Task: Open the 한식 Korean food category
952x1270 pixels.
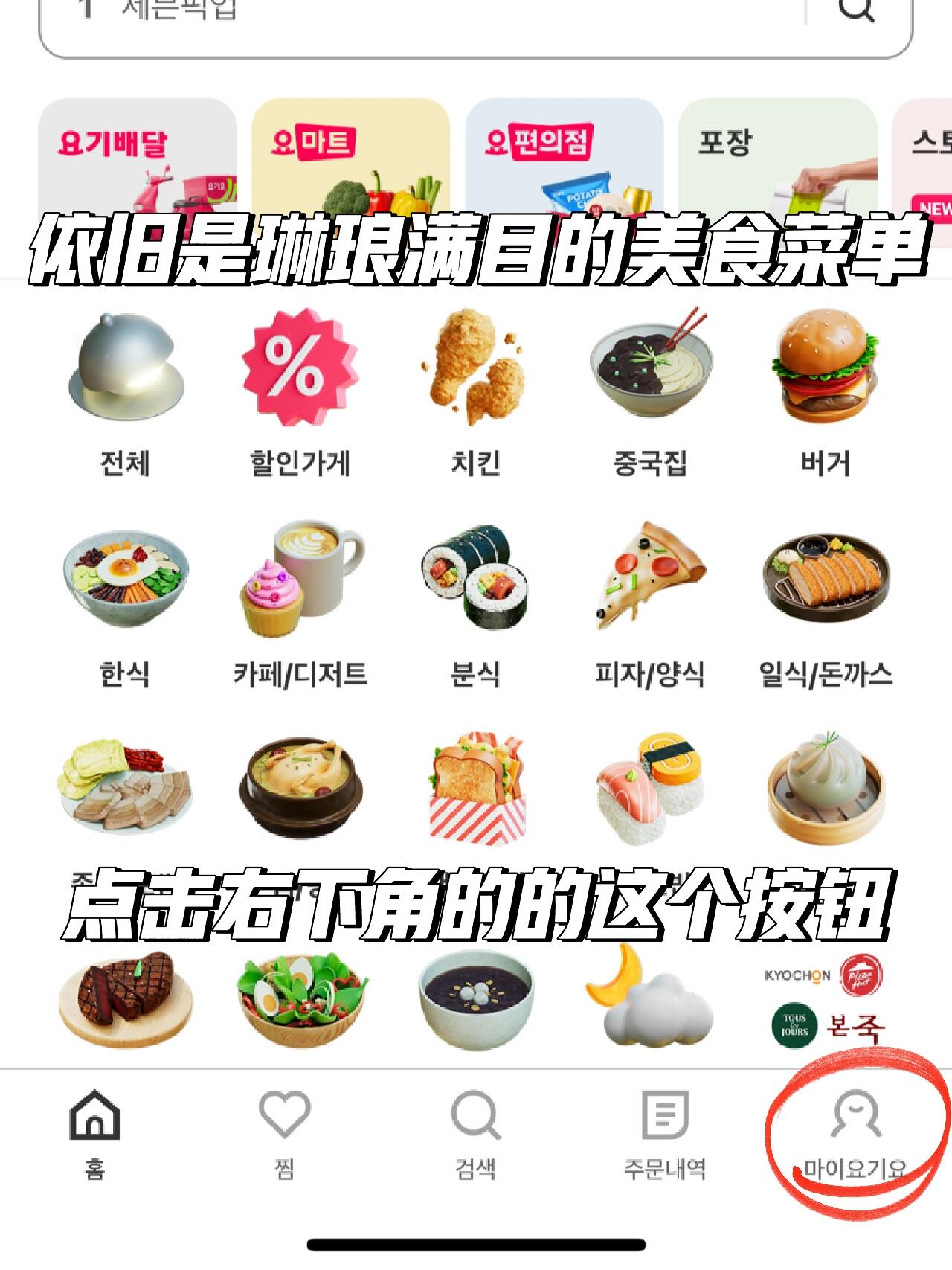Action: (125, 604)
